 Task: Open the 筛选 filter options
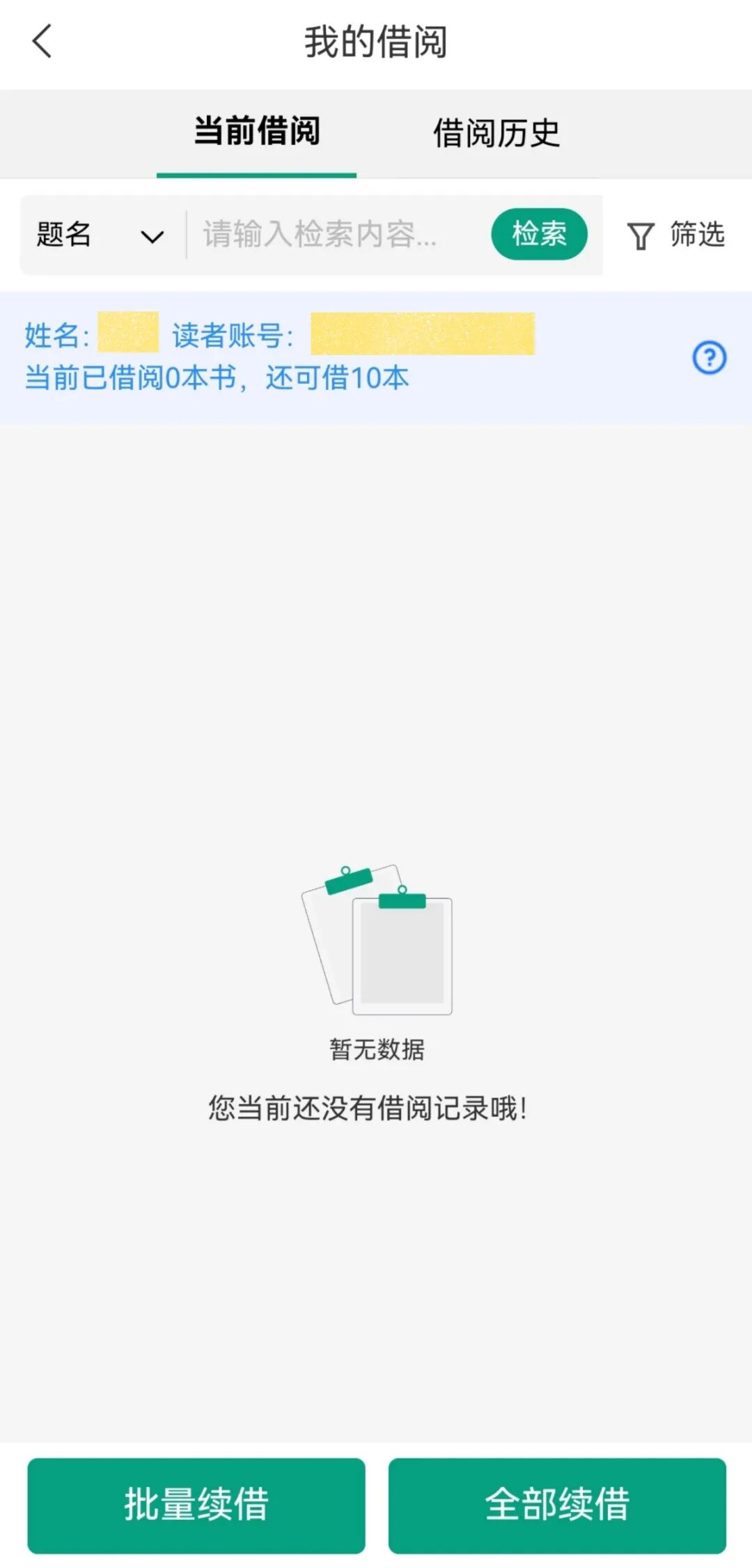[676, 235]
